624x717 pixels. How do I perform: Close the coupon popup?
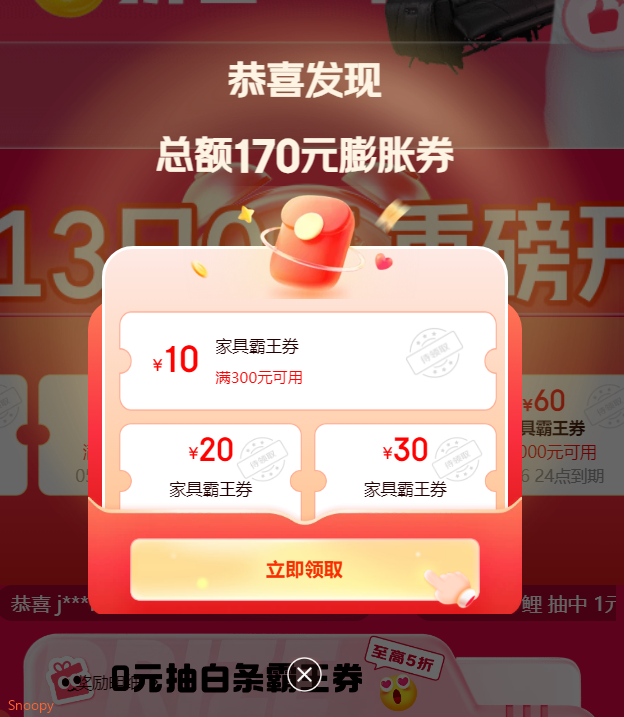[304, 674]
